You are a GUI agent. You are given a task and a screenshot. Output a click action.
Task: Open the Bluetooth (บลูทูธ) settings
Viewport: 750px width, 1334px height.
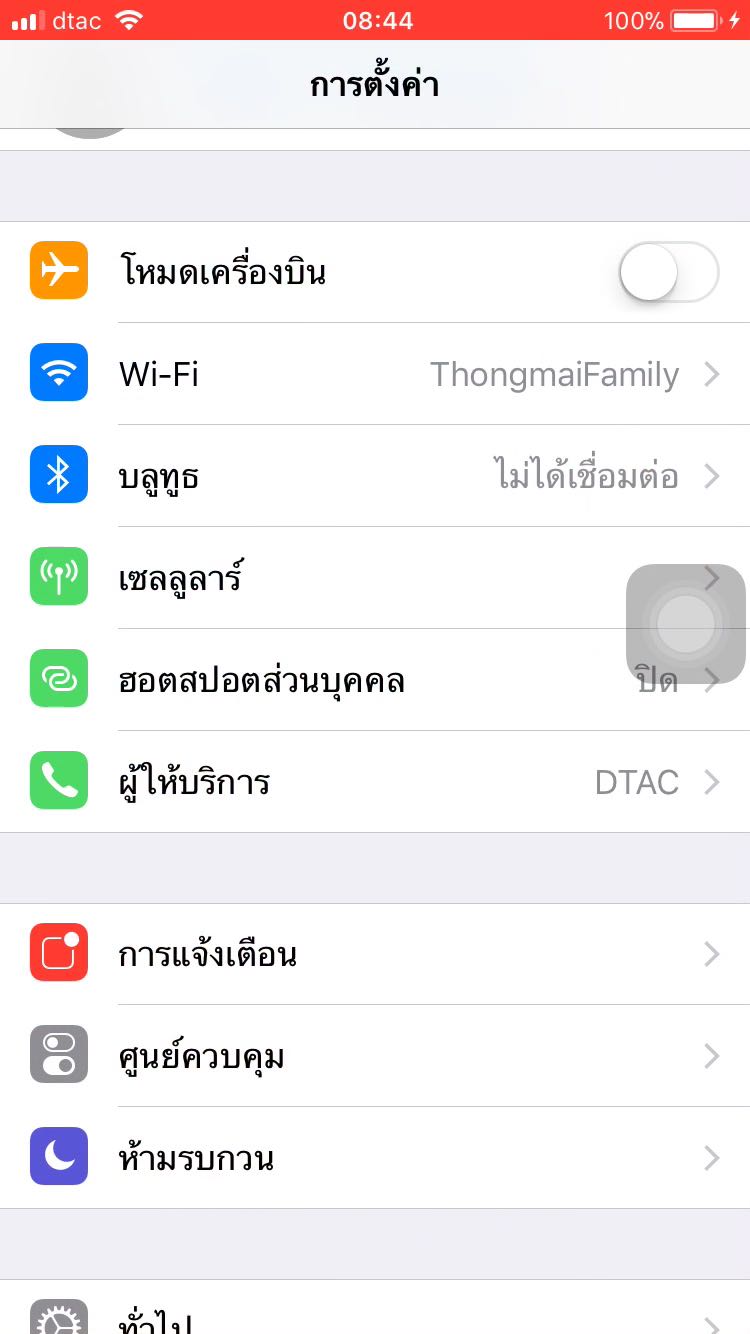click(x=375, y=476)
